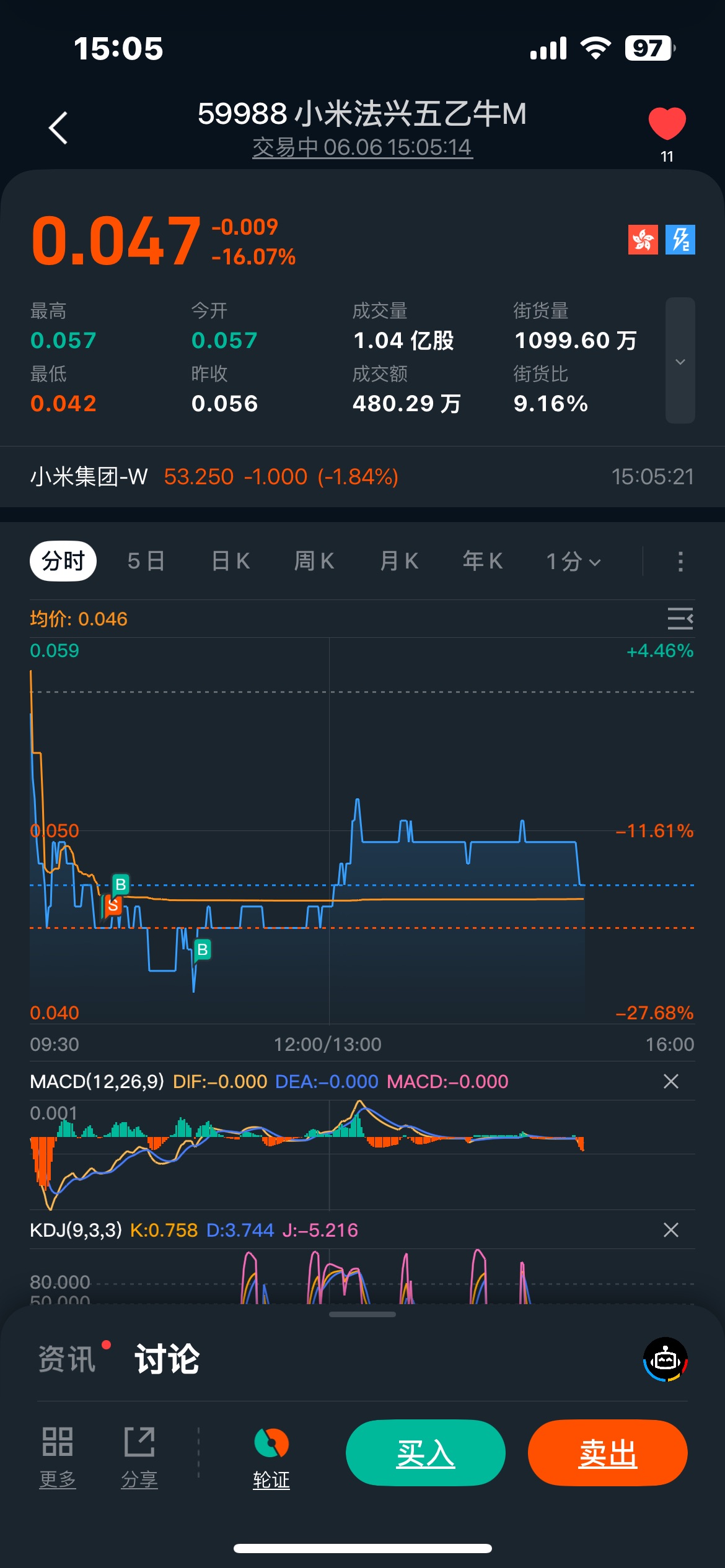Close the KDJ indicator panel
Image resolution: width=725 pixels, height=1568 pixels.
[x=671, y=1230]
